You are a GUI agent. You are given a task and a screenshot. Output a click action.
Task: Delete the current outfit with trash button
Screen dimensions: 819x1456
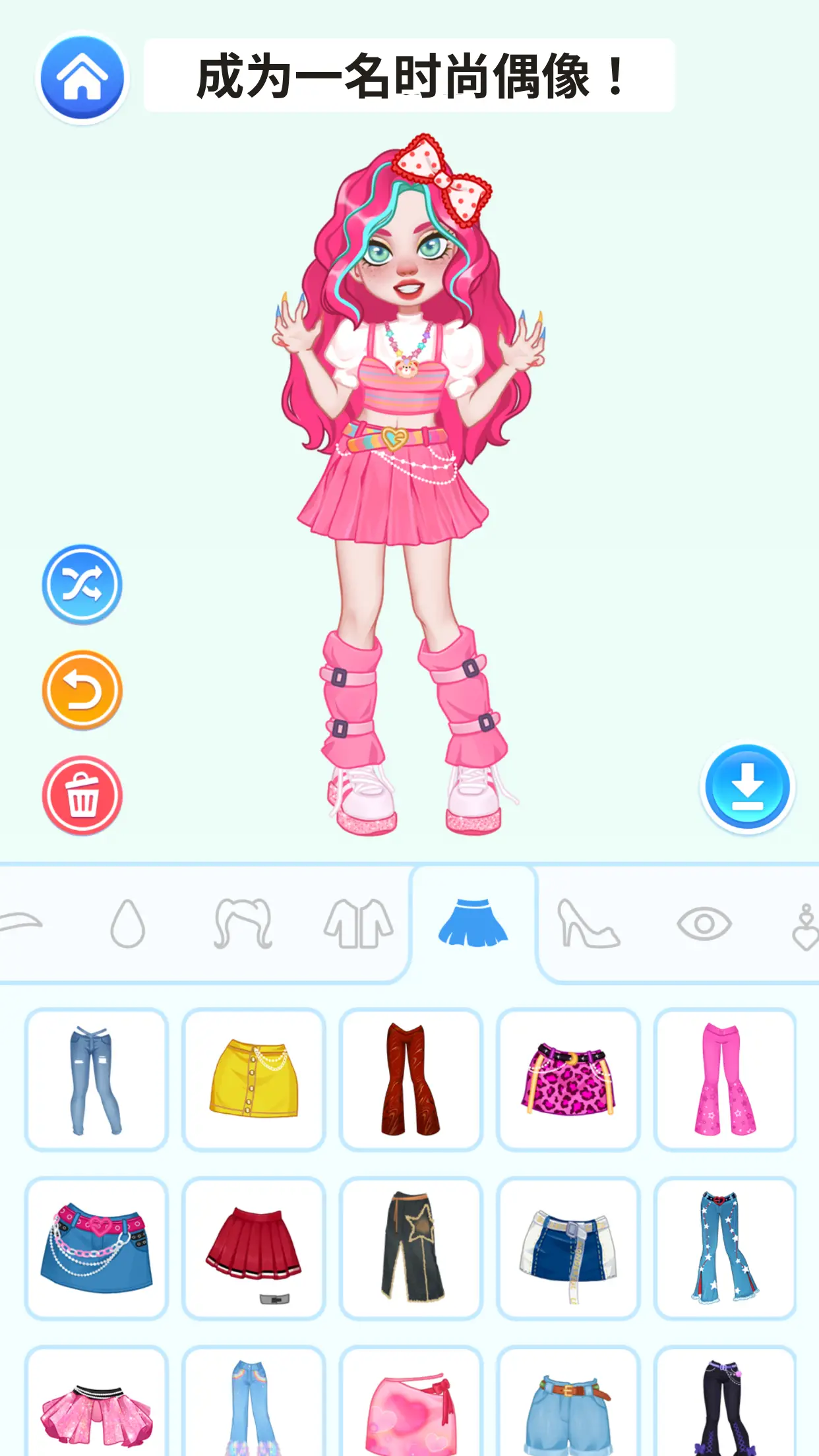coord(82,795)
